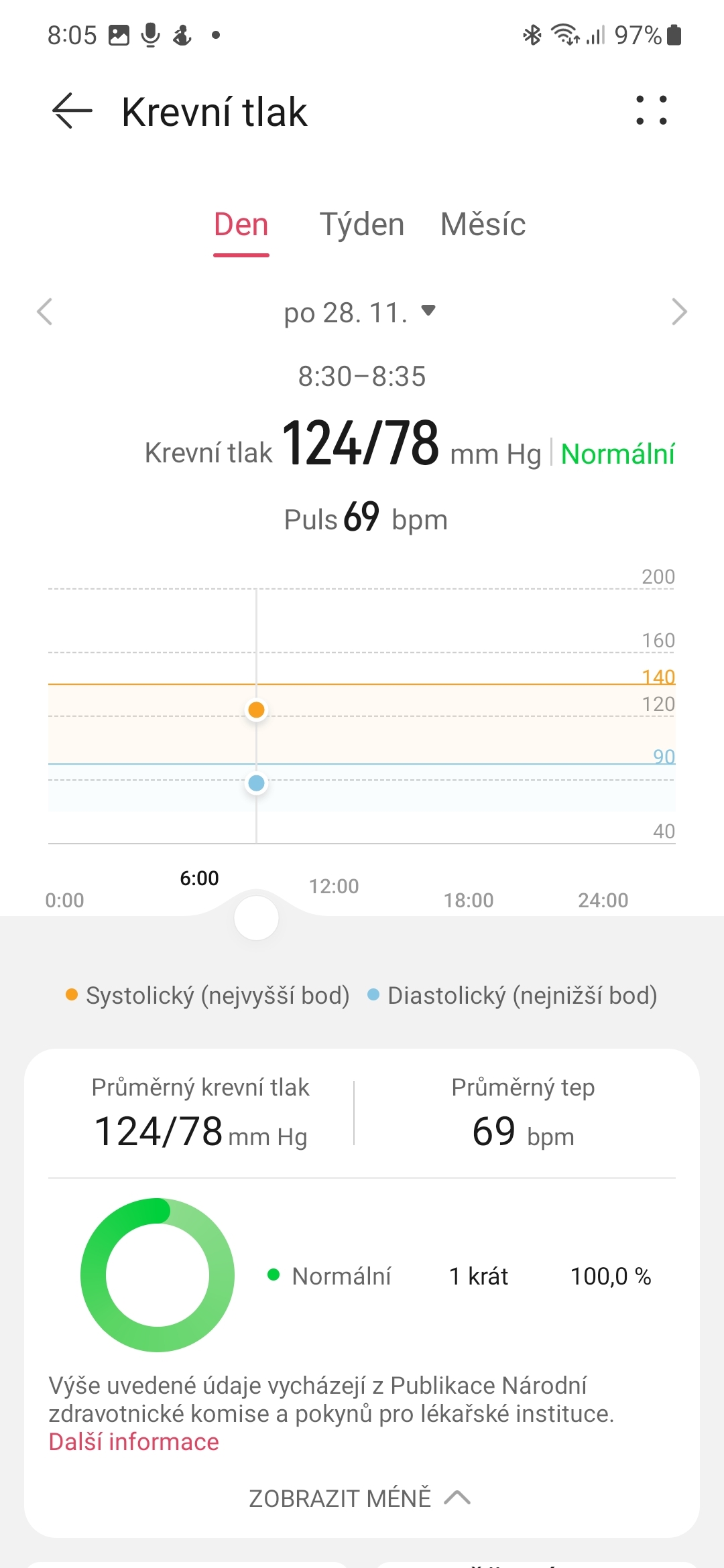Switch to the Měsíc tab
Viewport: 724px width, 1568px height.
(x=482, y=224)
